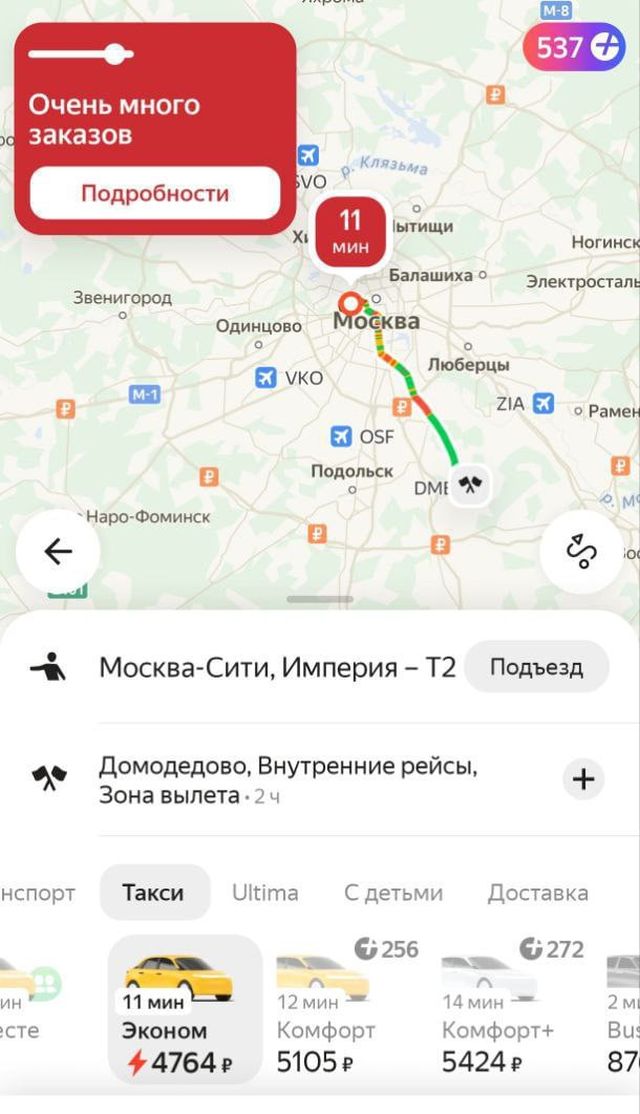Tap the Подробности button
The image size is (640, 1114).
[155, 193]
